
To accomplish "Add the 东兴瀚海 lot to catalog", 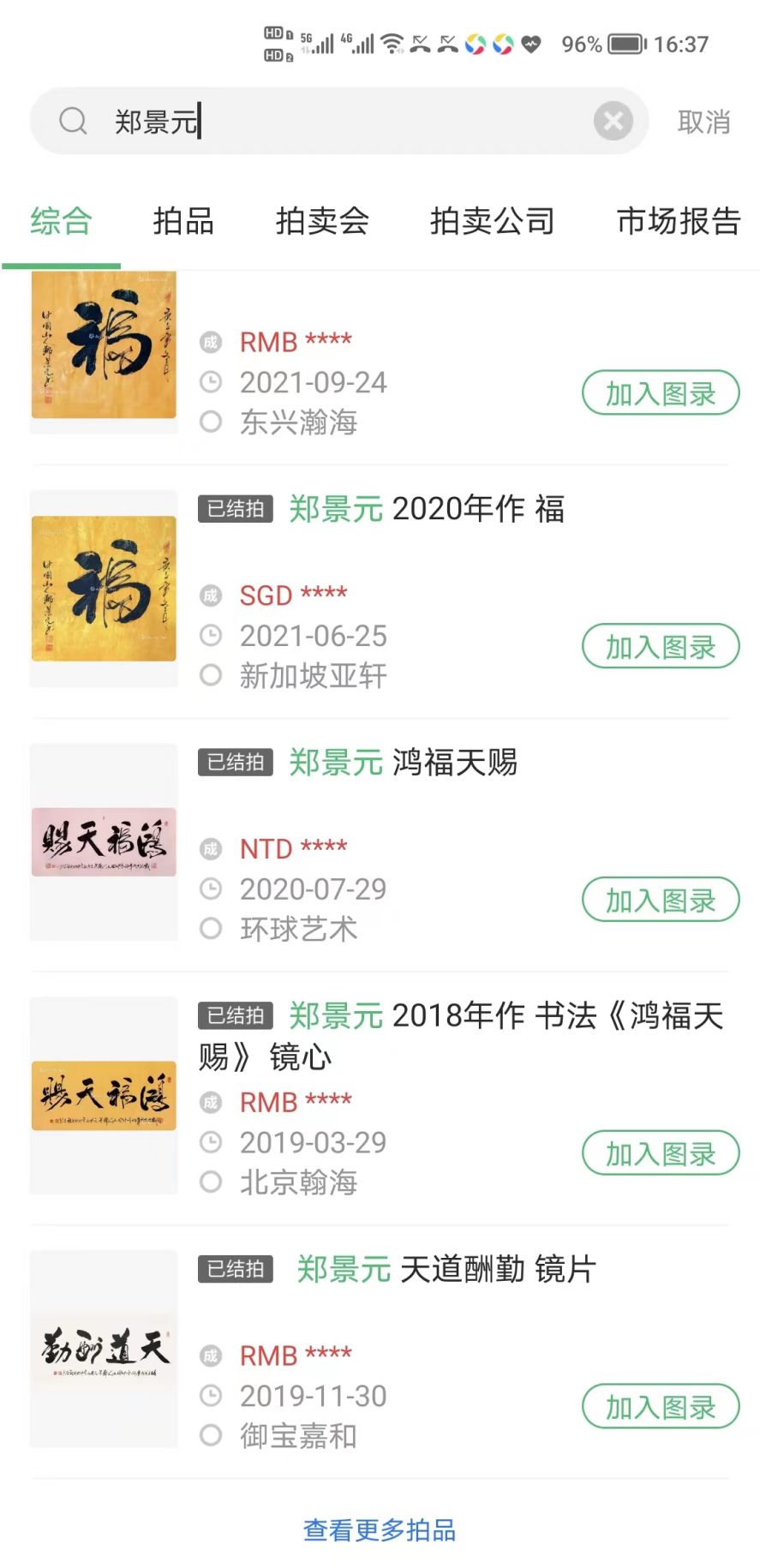I will click(x=660, y=393).
